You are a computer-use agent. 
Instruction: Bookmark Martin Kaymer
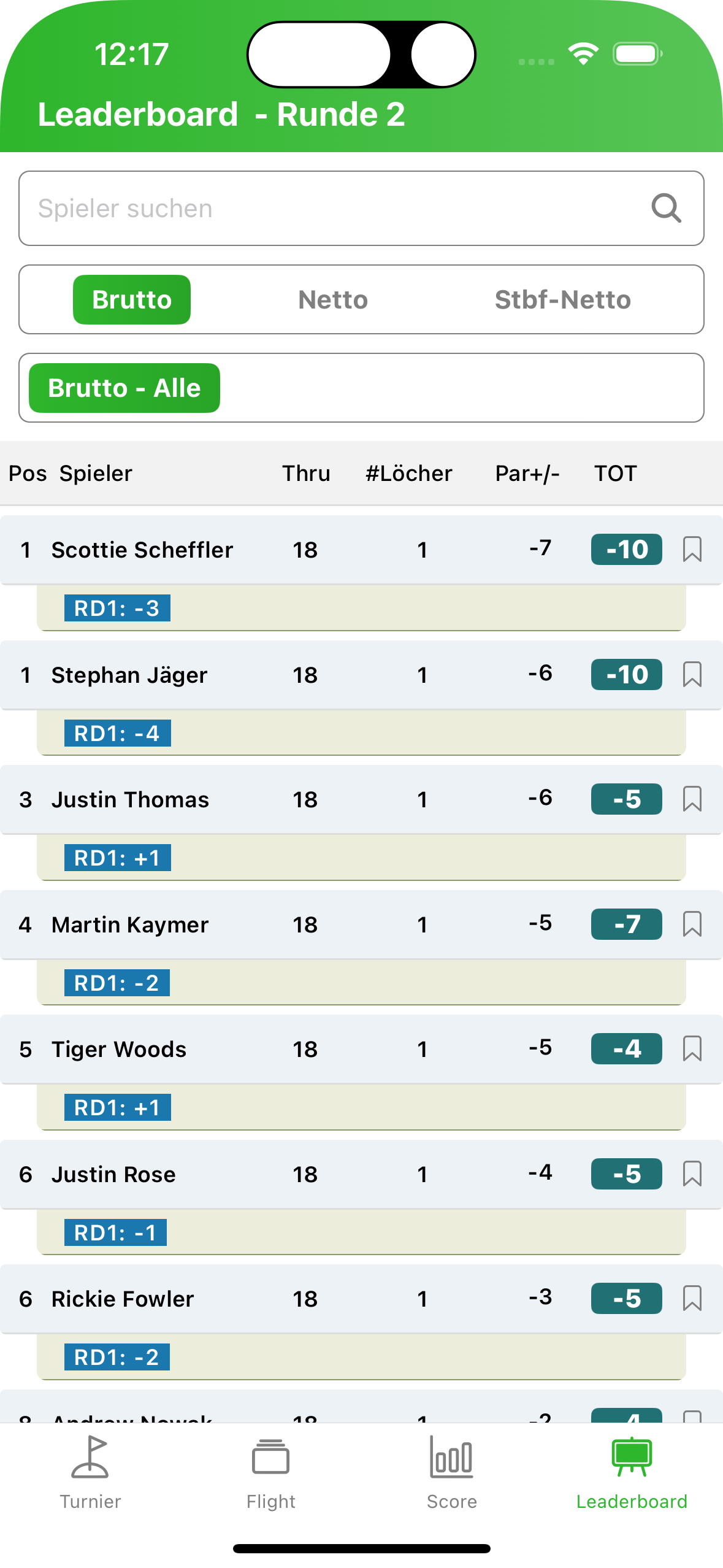(692, 924)
